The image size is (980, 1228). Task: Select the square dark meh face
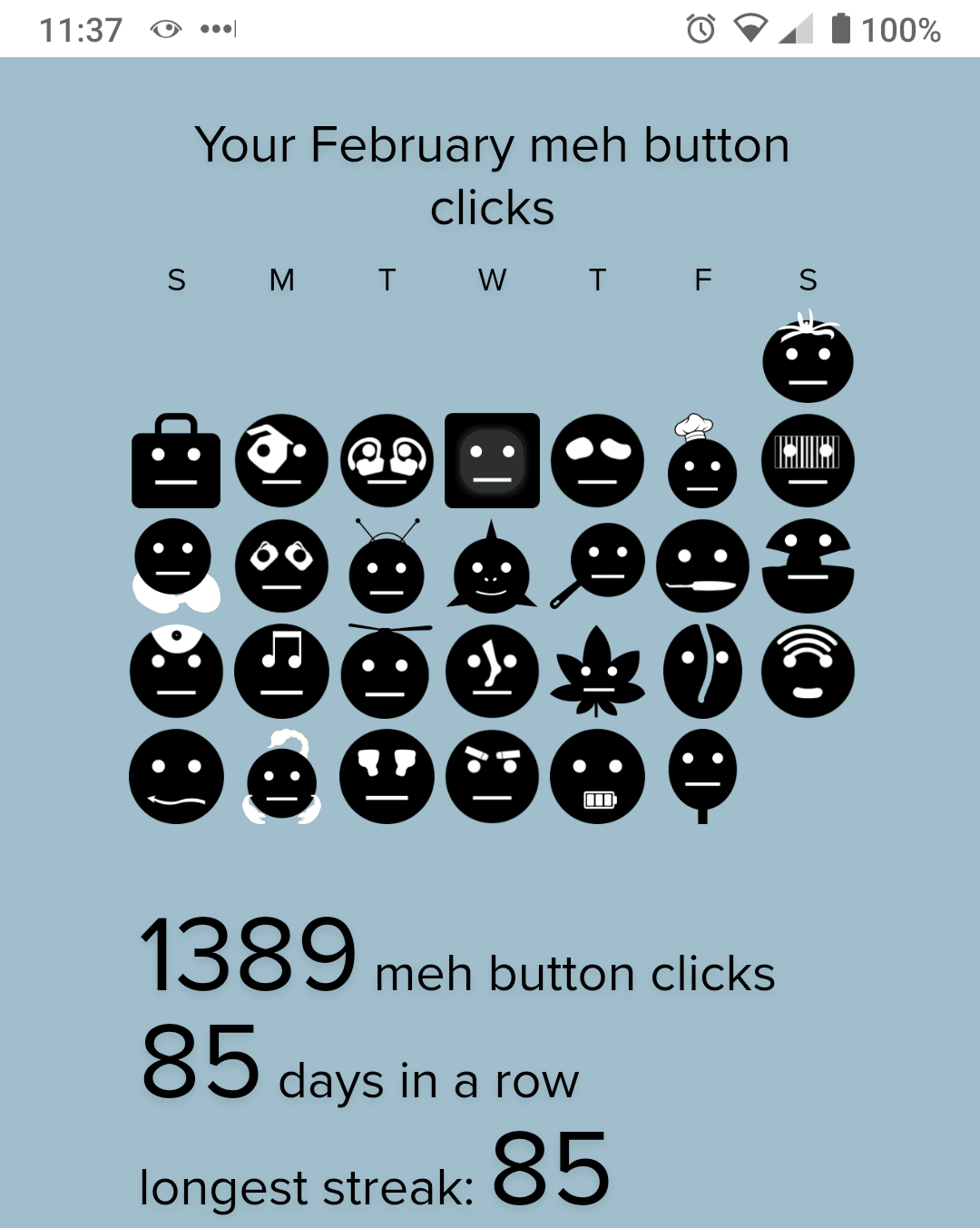(x=492, y=461)
